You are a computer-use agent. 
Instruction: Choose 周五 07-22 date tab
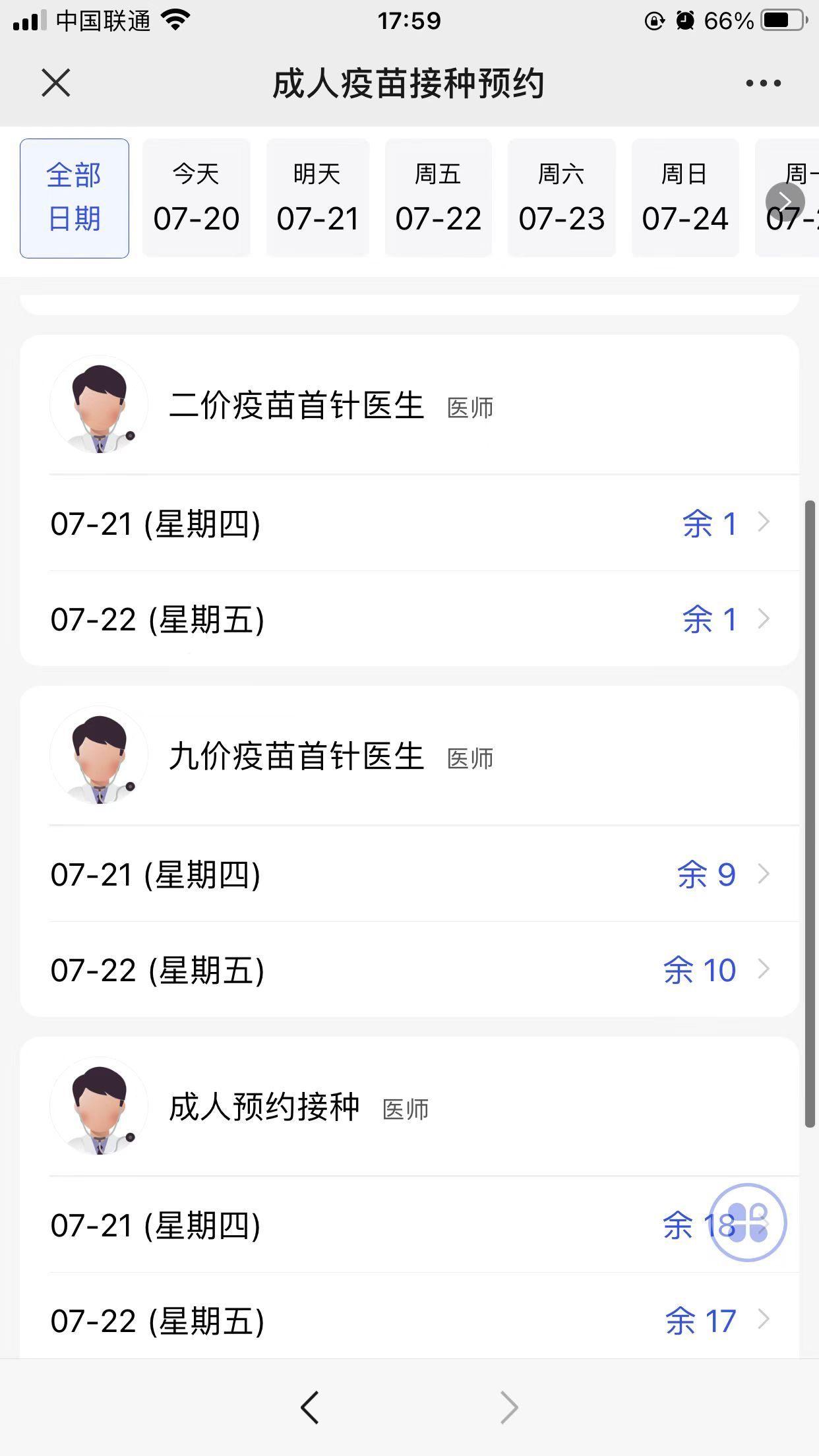(439, 198)
